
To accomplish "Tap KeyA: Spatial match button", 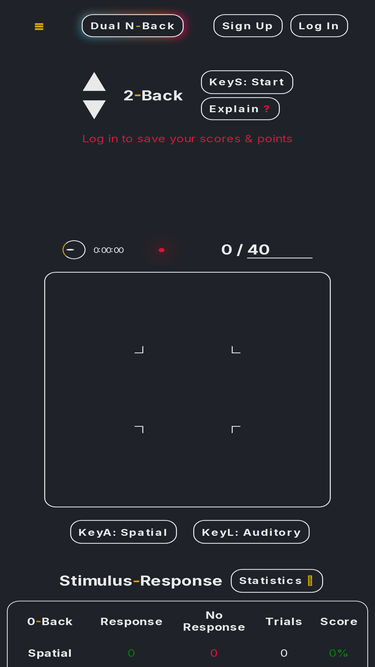I will [123, 532].
